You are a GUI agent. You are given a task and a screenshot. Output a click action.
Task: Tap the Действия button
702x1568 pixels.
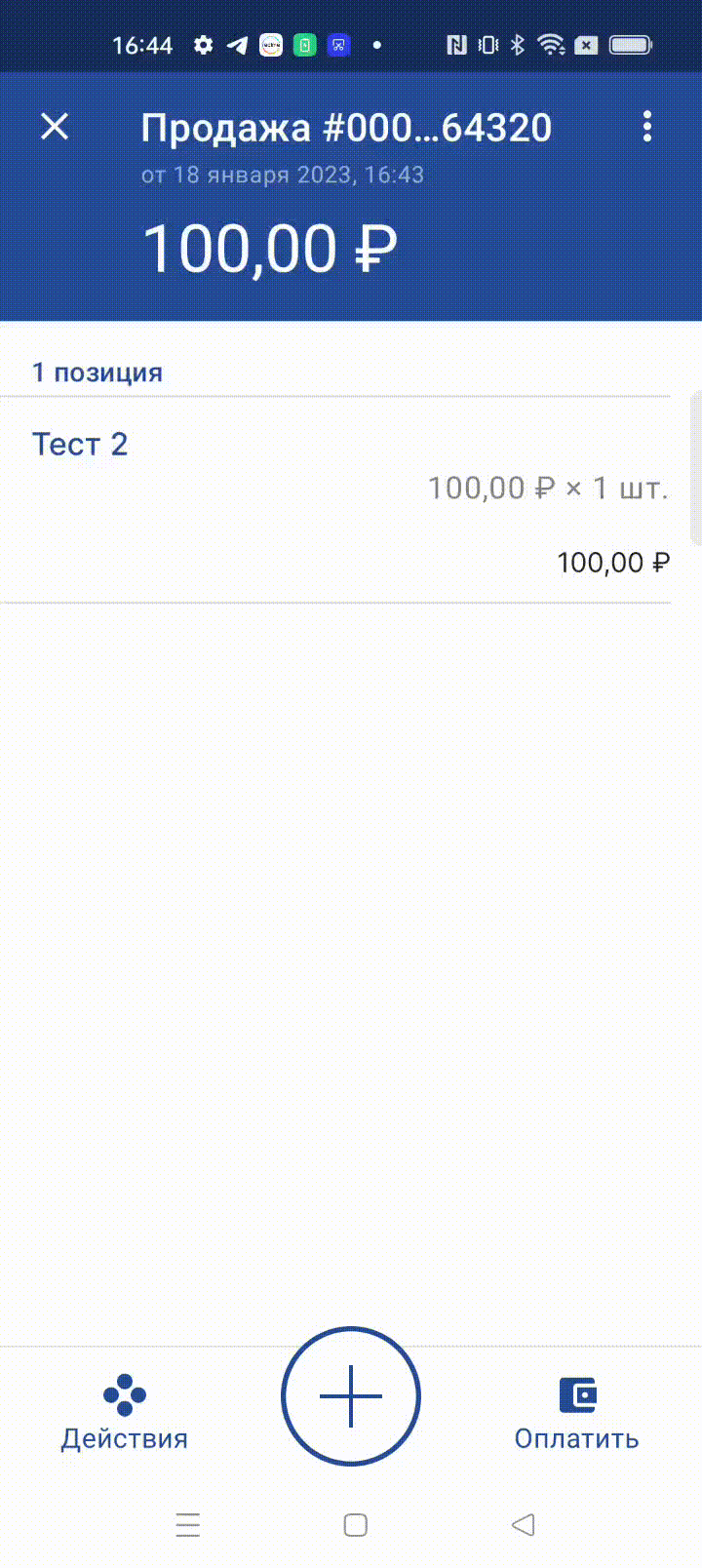click(x=124, y=1413)
